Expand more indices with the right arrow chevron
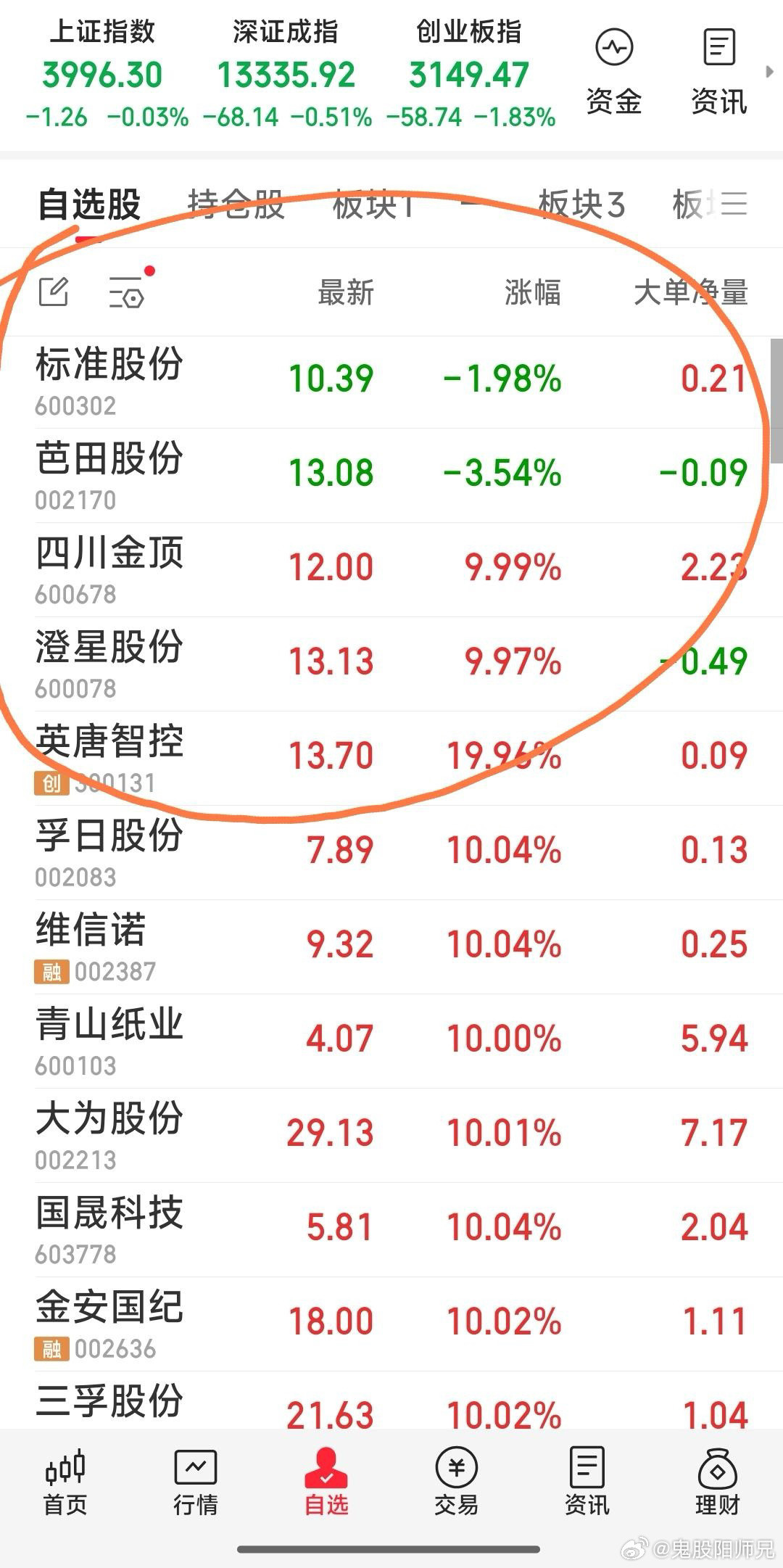Screen dimensions: 783x1568 click(770, 73)
